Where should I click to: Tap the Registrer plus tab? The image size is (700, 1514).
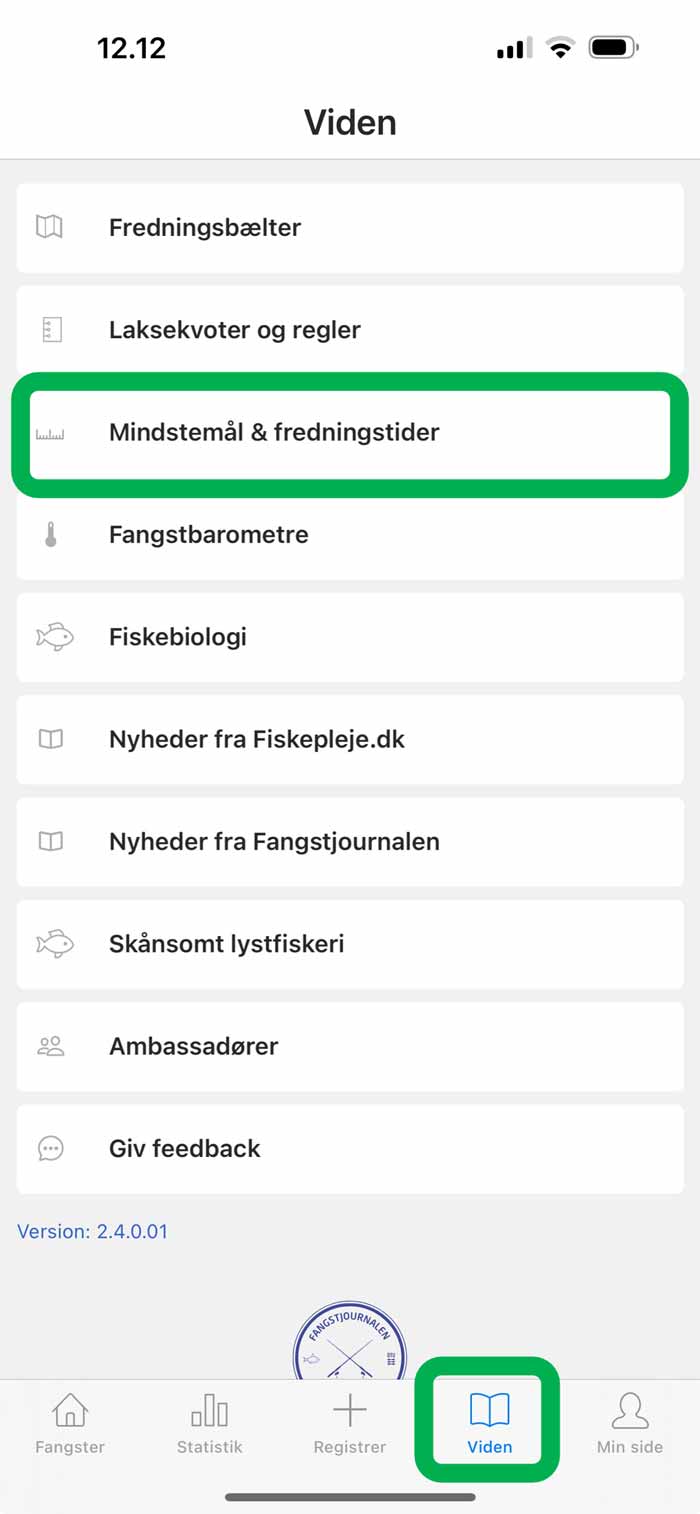[x=350, y=1424]
